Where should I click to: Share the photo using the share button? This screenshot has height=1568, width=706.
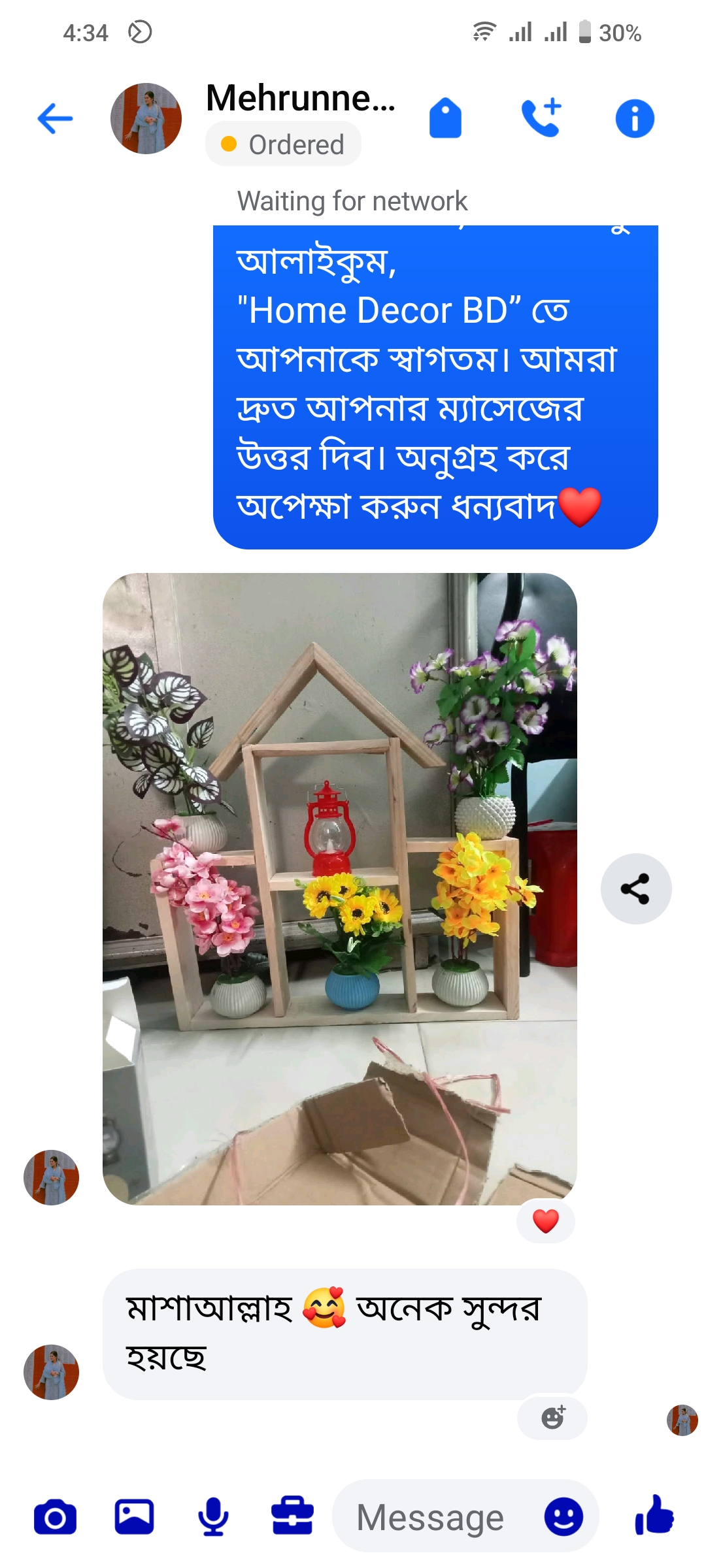[x=636, y=889]
